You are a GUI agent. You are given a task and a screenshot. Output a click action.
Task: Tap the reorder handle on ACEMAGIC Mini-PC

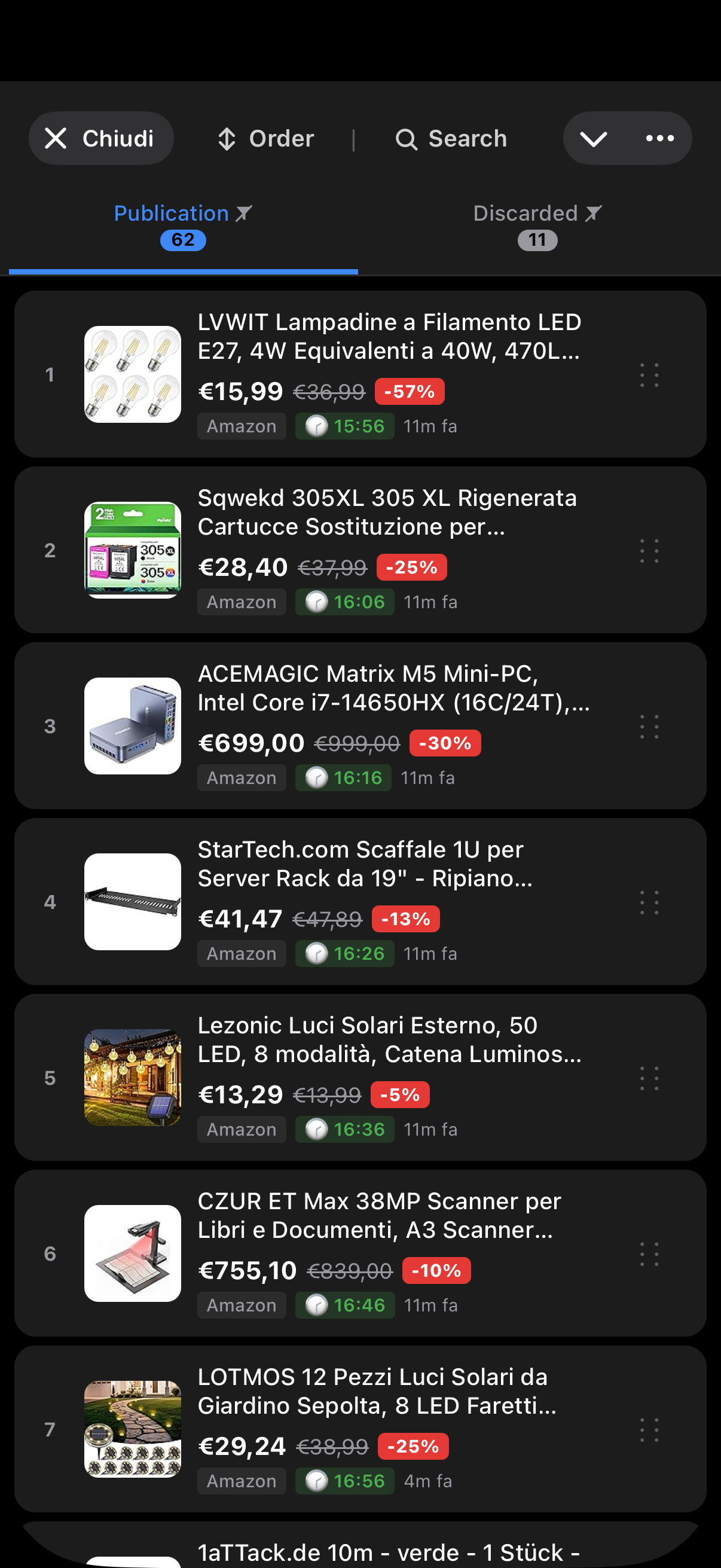(649, 726)
